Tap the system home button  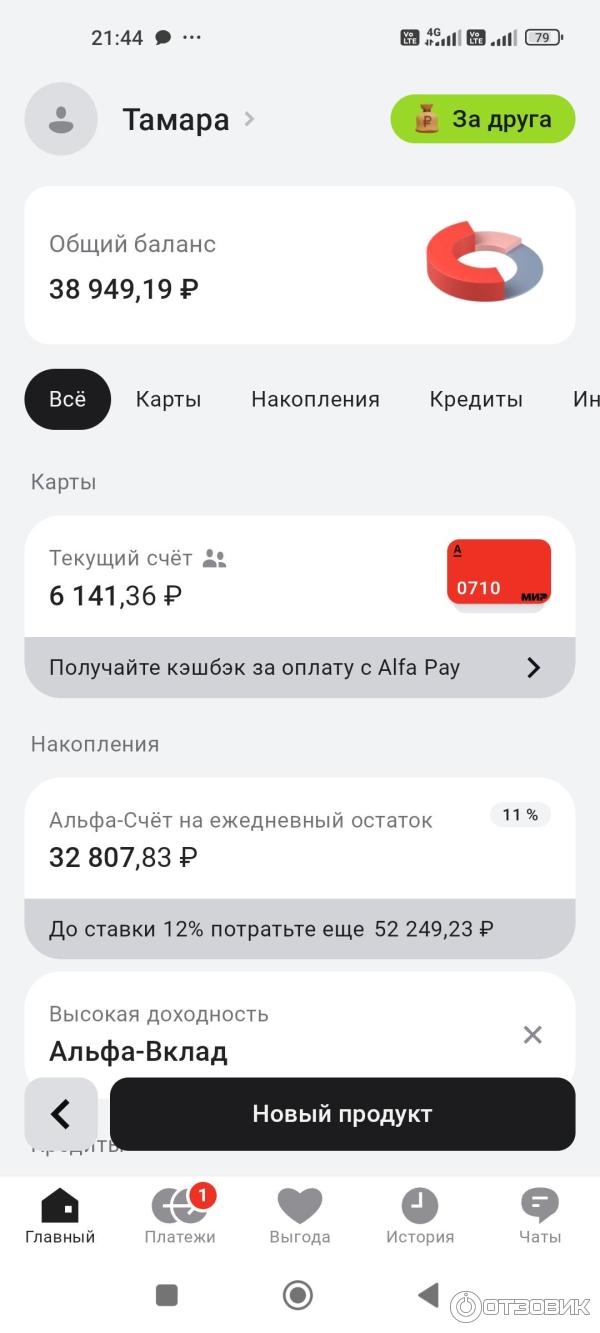[298, 1295]
